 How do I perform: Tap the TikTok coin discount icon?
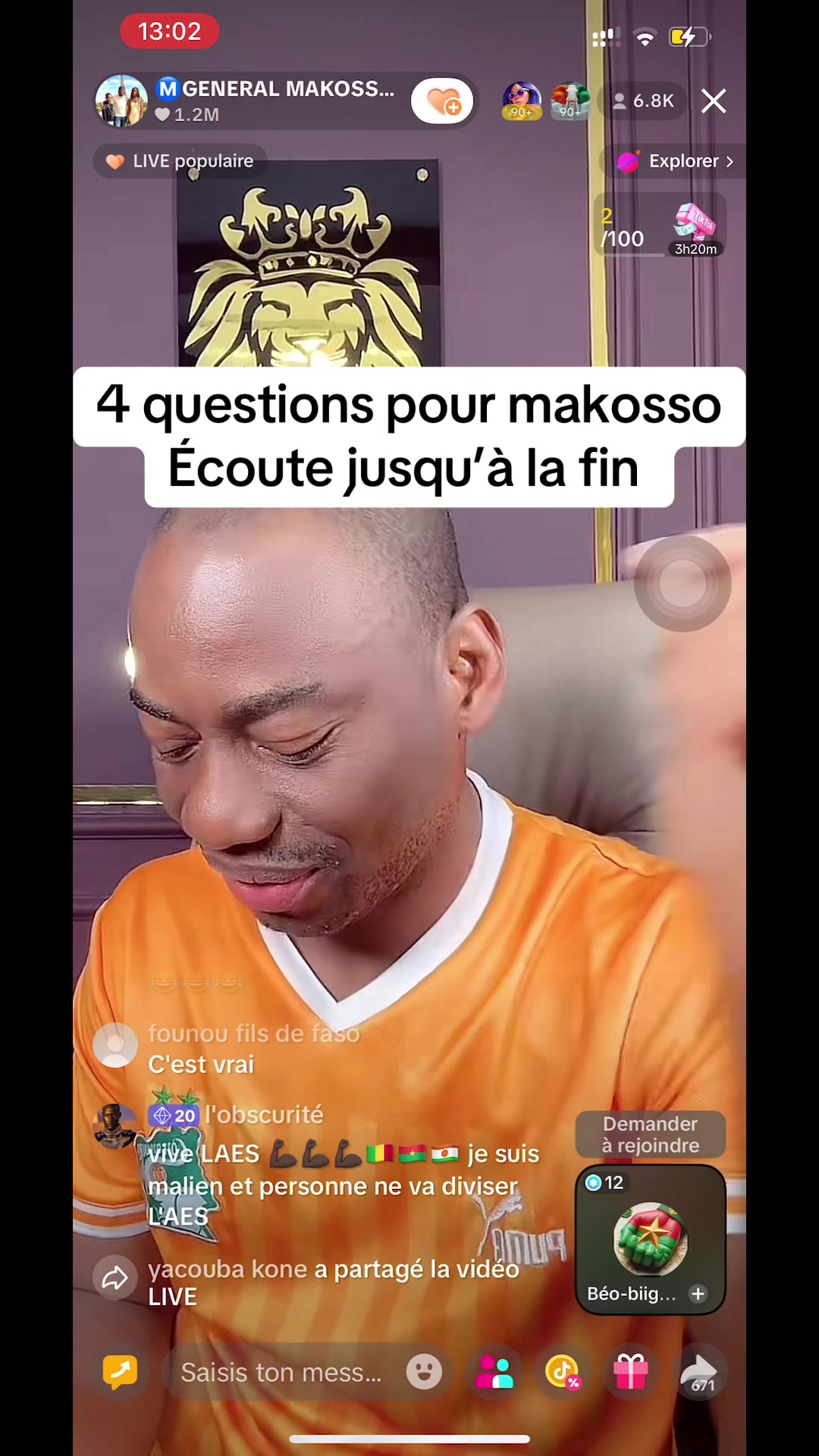click(x=563, y=1373)
